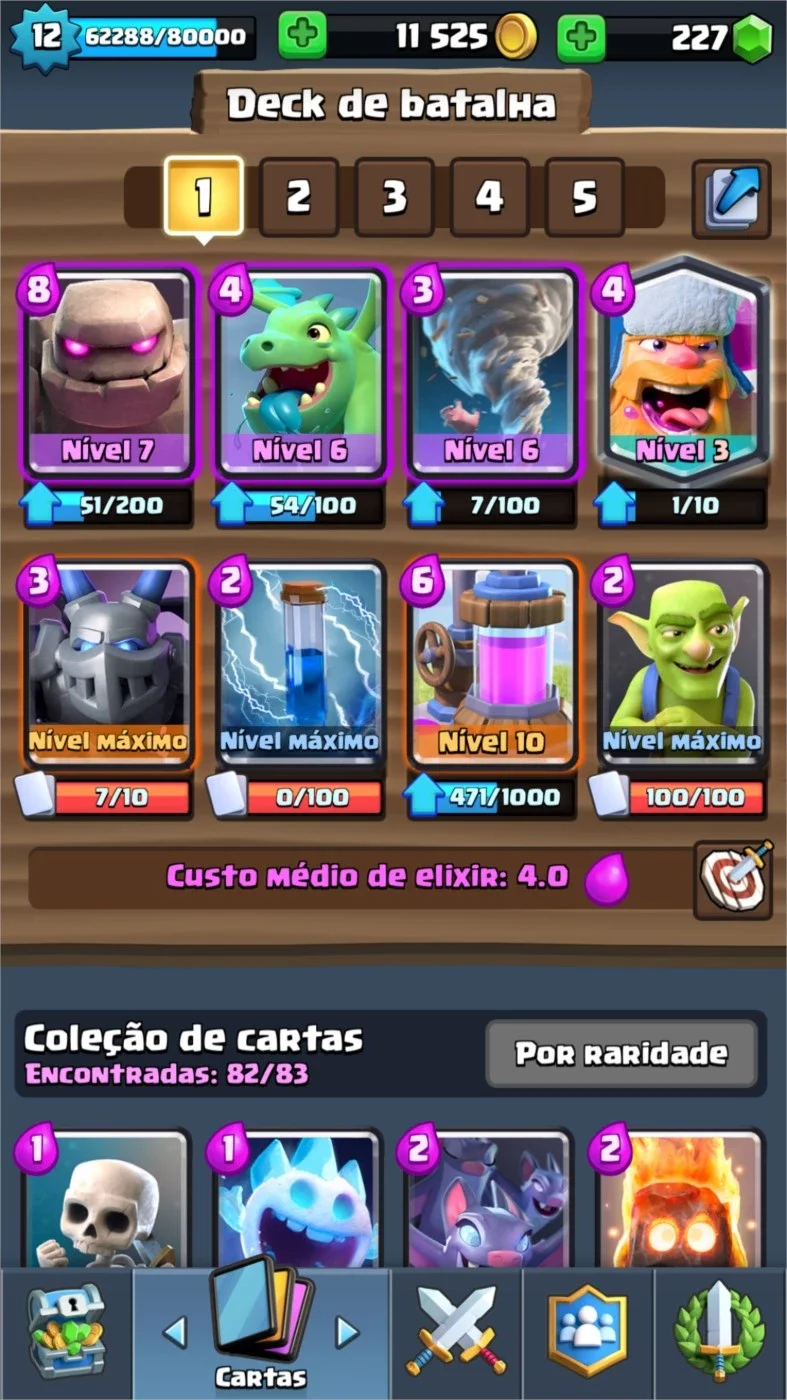Select deck slot 5
The image size is (787, 1400).
pyautogui.click(x=585, y=197)
